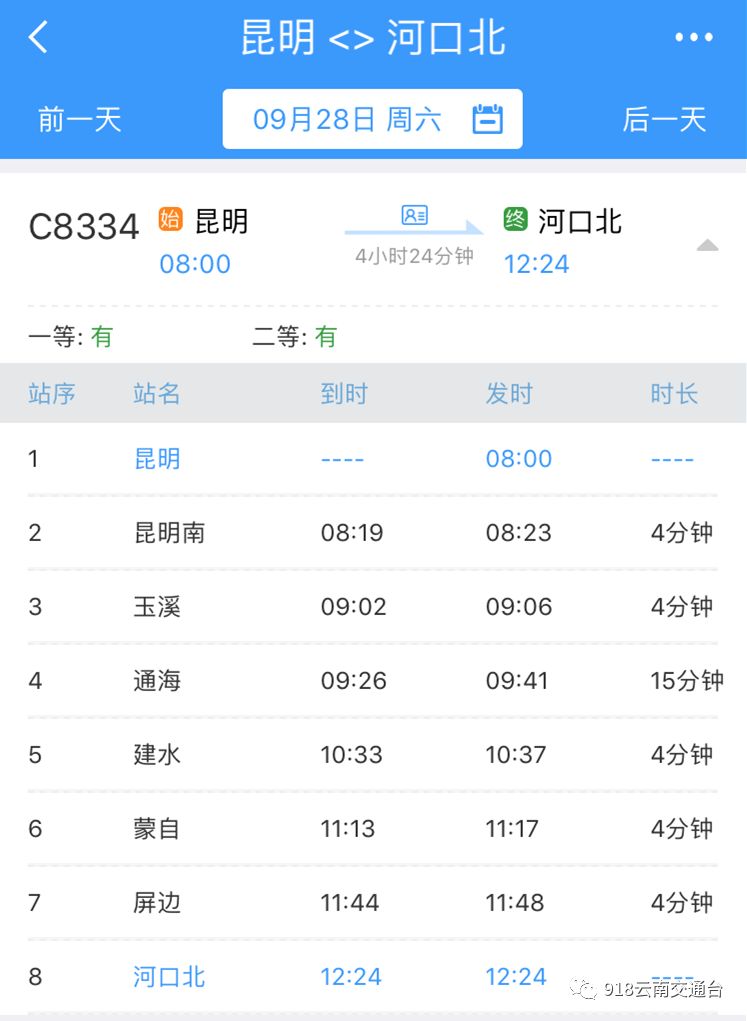Screen dimensions: 747x1021
Task: Select 前一天 to view previous day
Action: 78,118
